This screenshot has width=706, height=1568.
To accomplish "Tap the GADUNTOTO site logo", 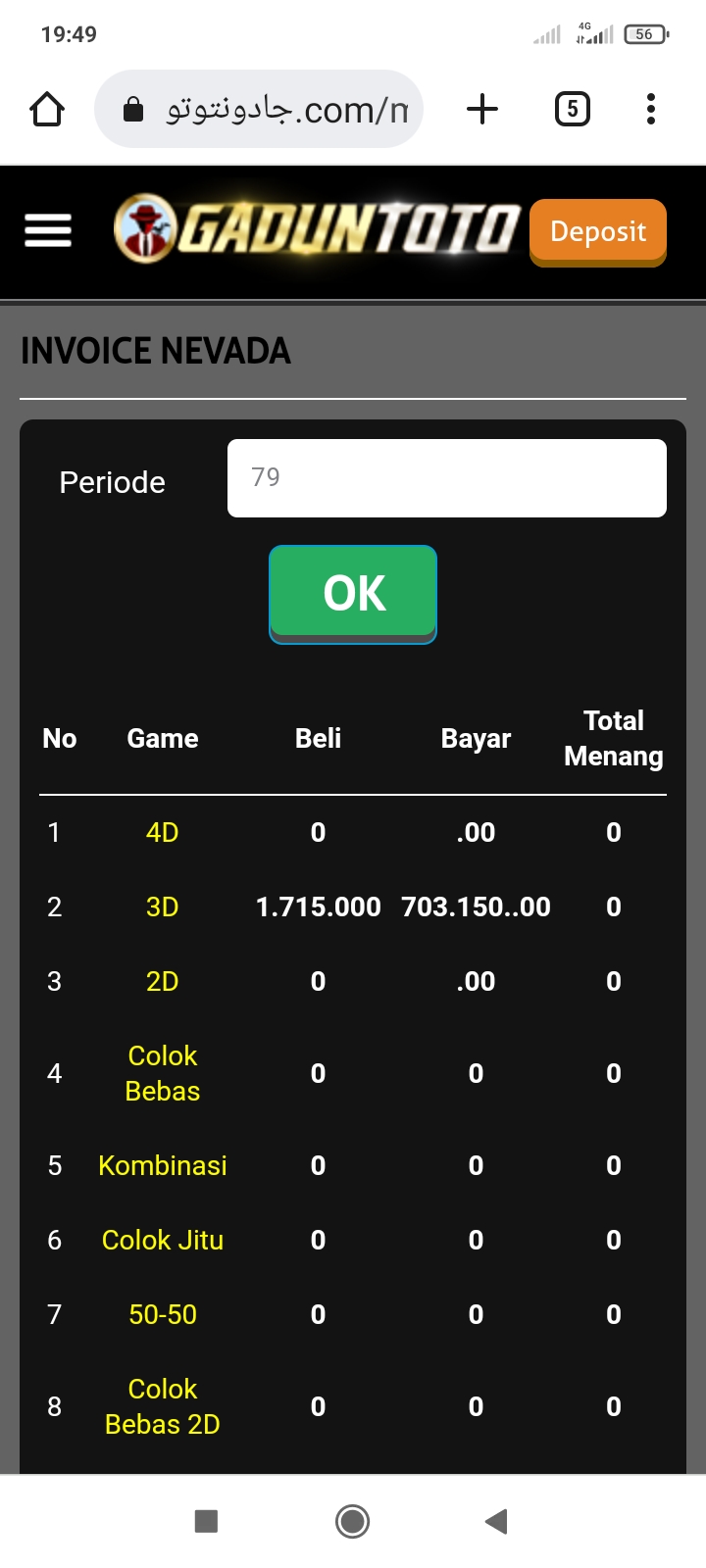I will pyautogui.click(x=316, y=231).
